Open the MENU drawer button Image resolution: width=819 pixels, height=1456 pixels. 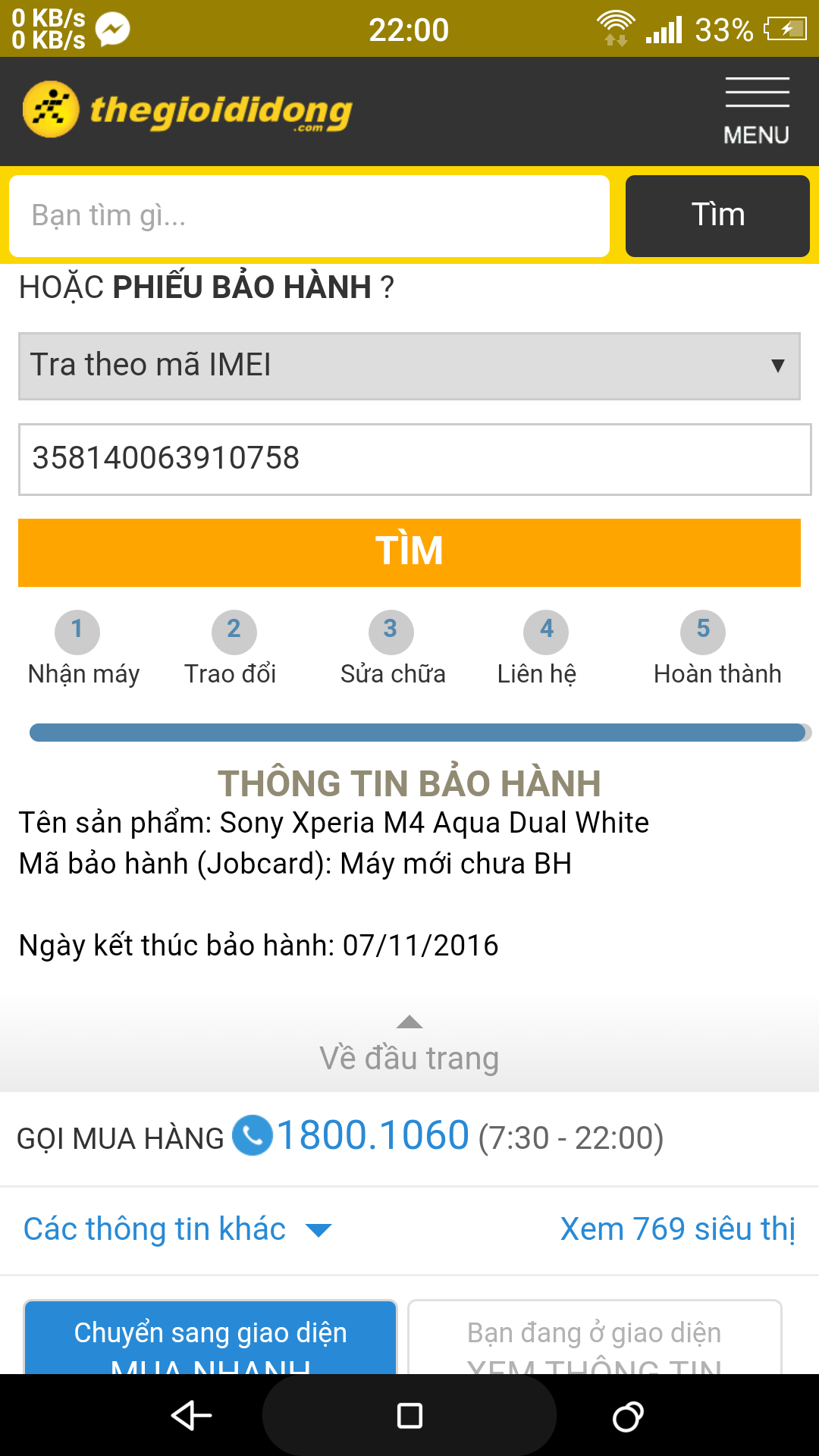point(756,111)
